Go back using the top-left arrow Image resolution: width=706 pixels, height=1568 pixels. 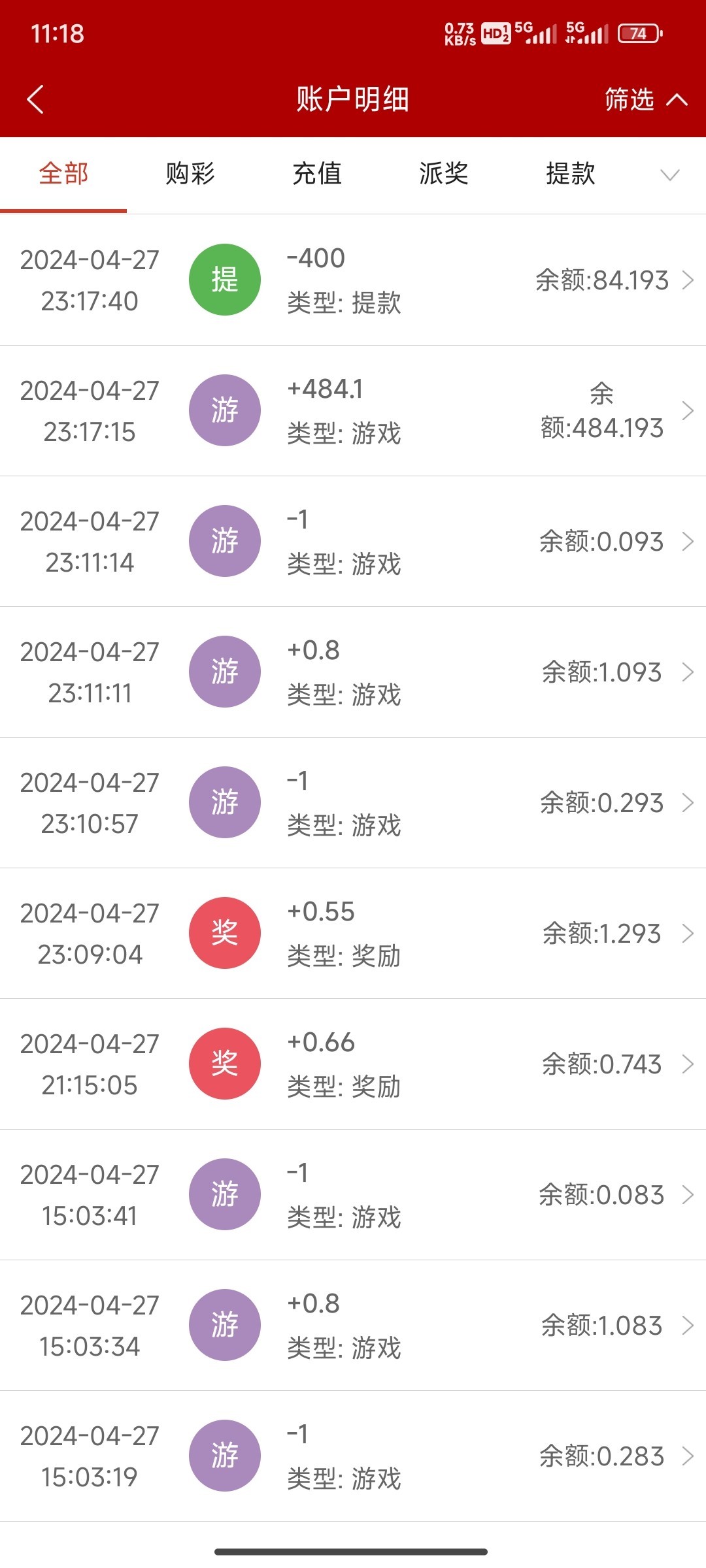pyautogui.click(x=35, y=99)
